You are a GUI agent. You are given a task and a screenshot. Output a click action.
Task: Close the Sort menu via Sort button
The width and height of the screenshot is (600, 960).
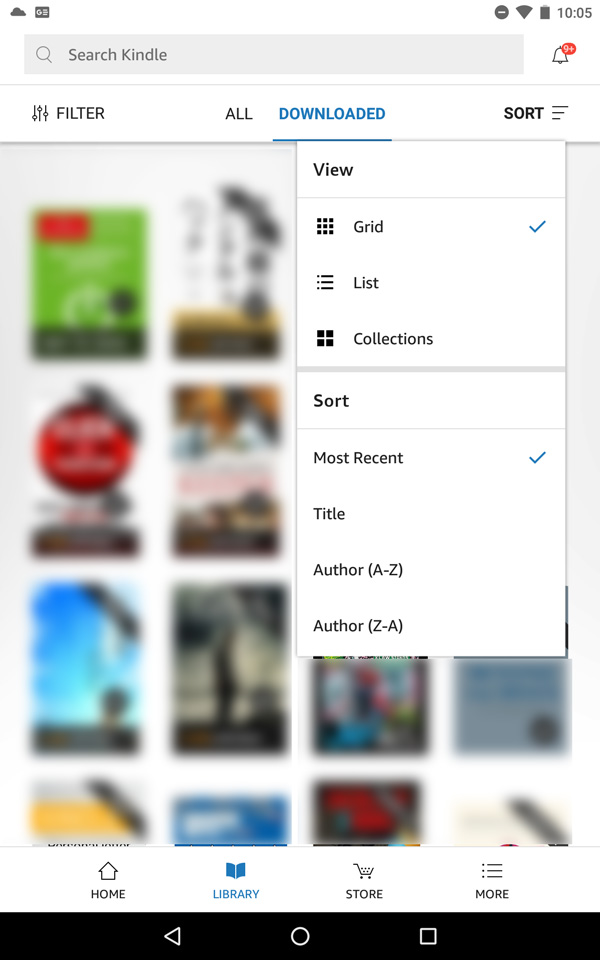tap(535, 113)
